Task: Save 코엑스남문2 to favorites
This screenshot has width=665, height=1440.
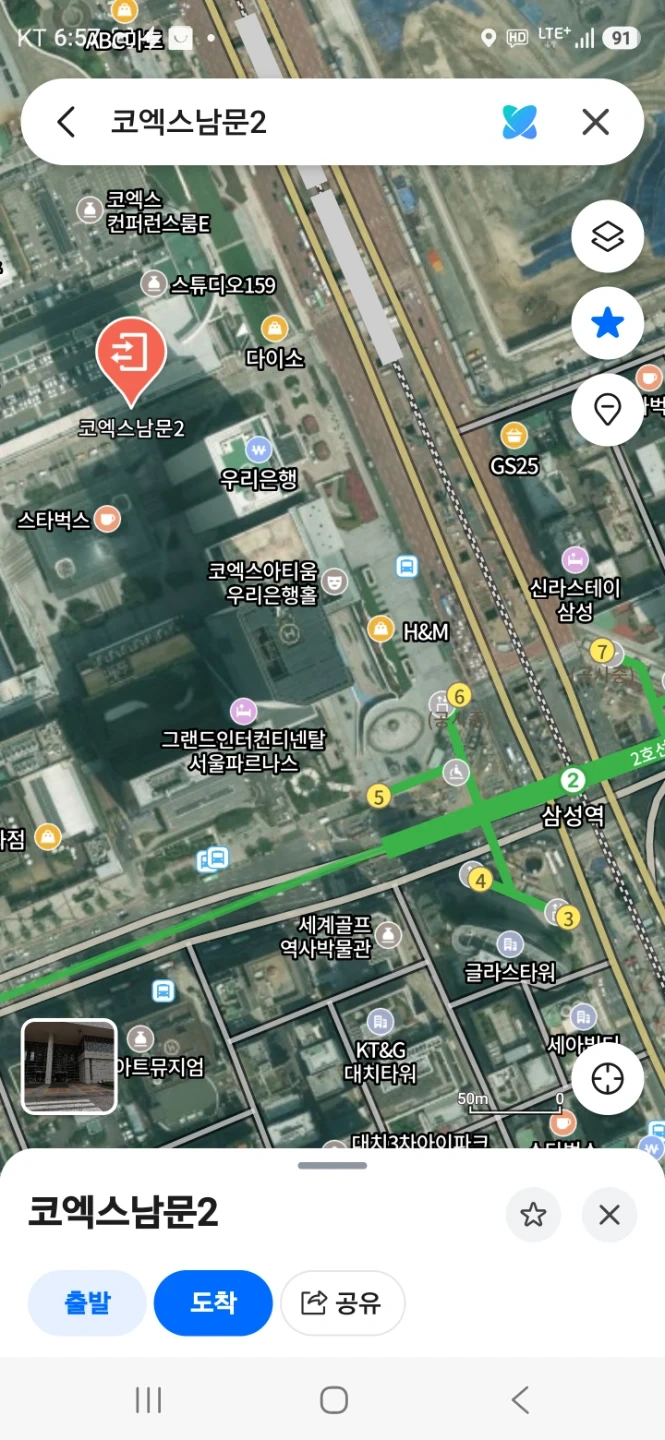Action: pos(533,1215)
